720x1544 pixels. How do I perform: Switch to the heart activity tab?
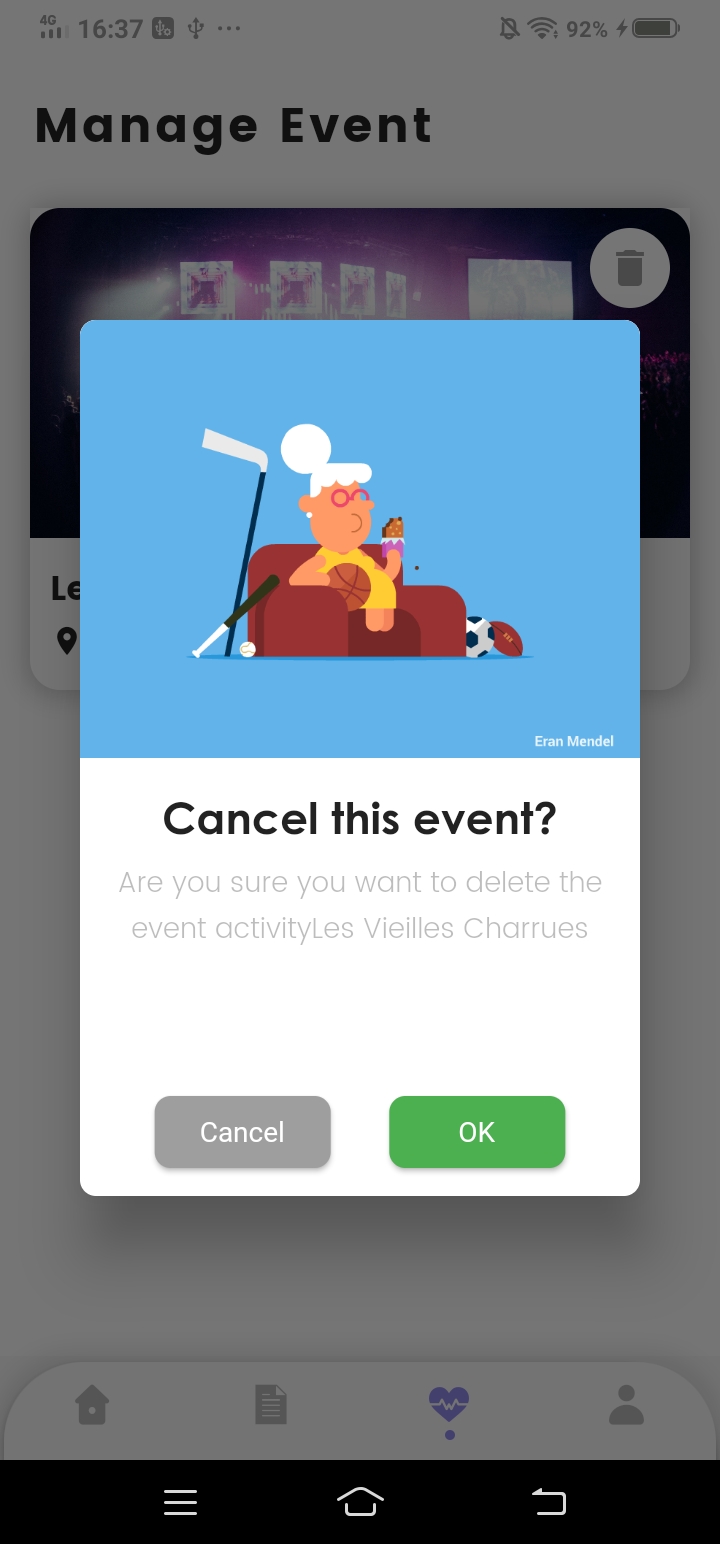[x=449, y=1405]
